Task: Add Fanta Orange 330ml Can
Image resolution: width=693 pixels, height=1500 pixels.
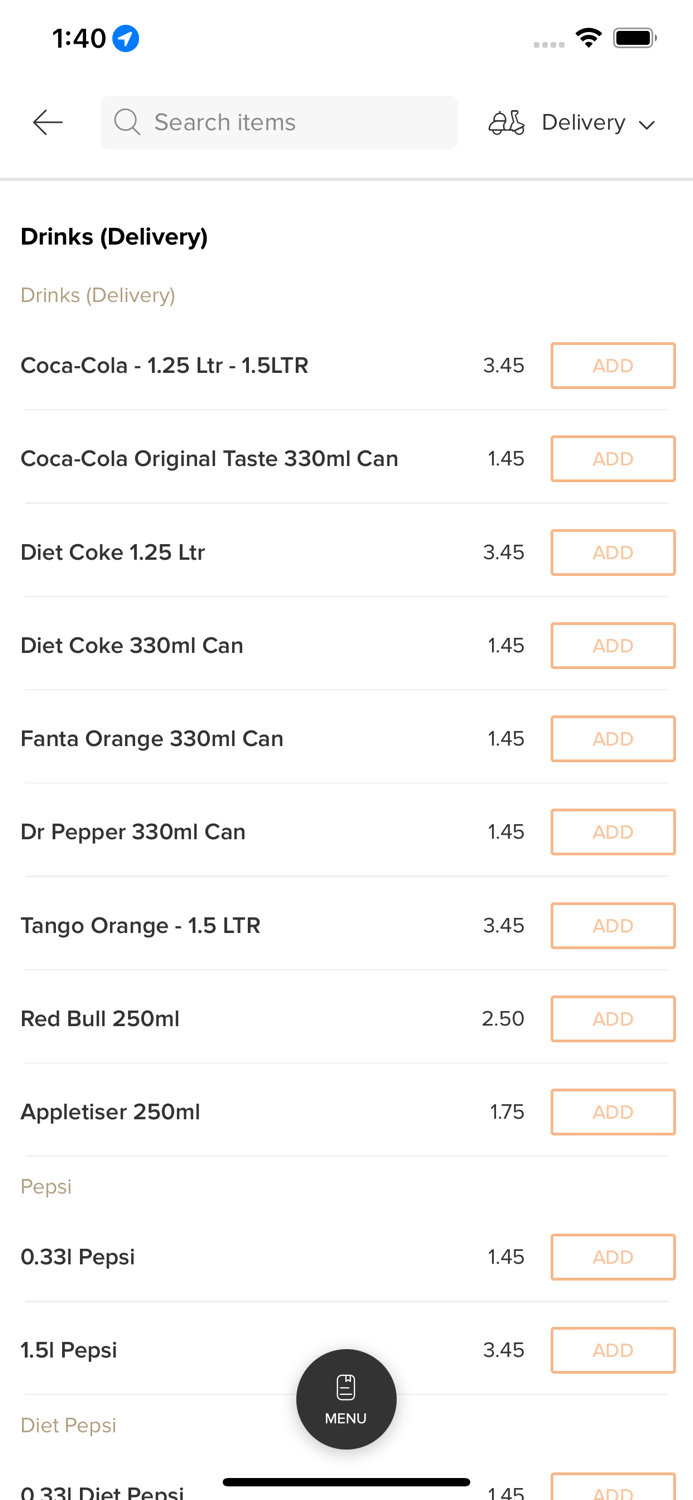Action: pos(612,739)
